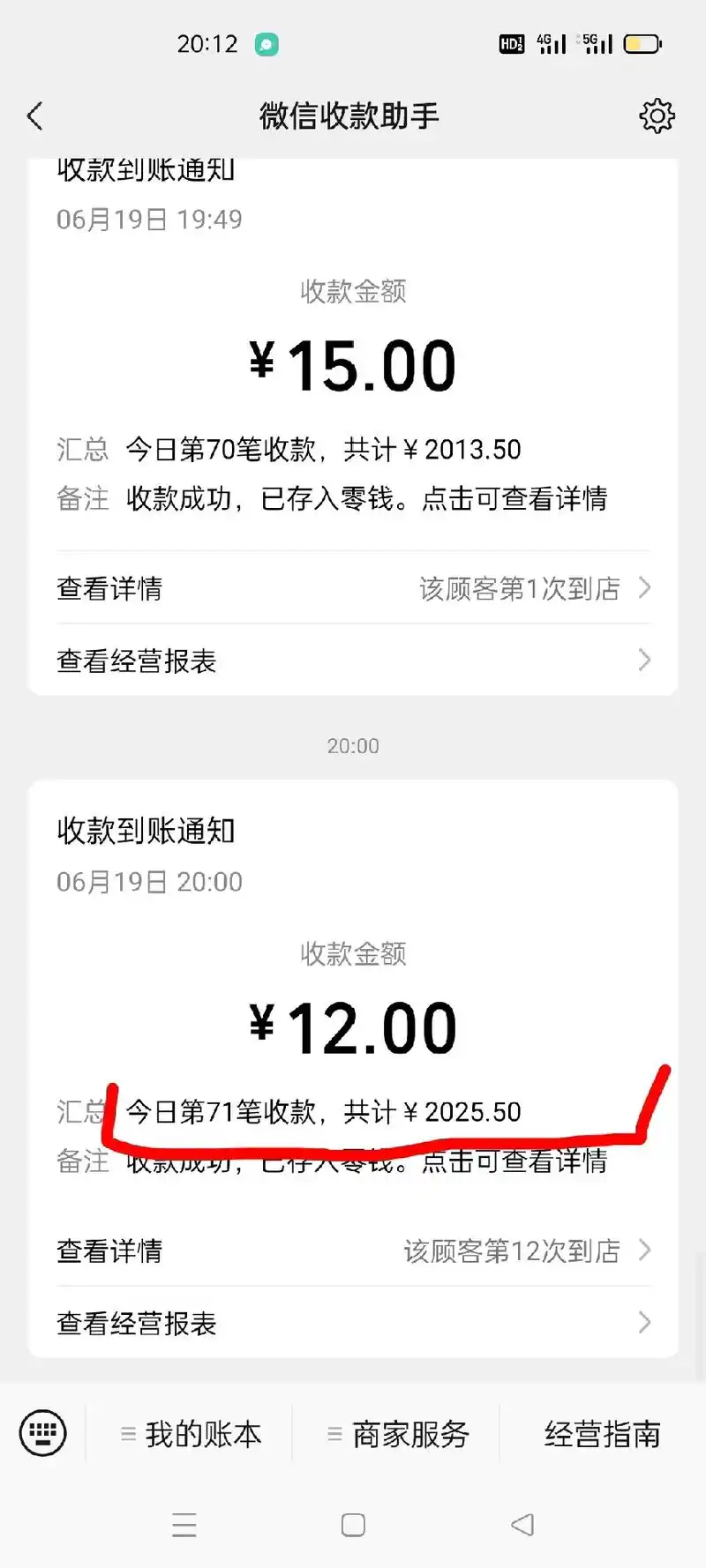
Task: Tap the recents square navigation button
Action: tap(353, 1524)
